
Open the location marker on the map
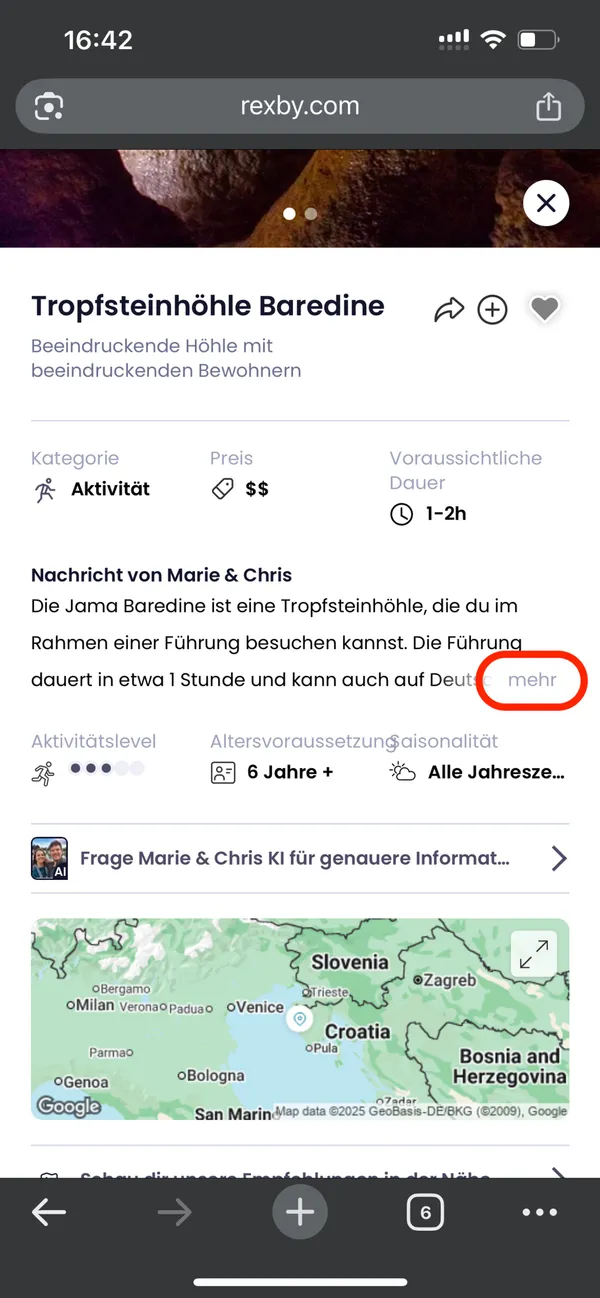[299, 1019]
